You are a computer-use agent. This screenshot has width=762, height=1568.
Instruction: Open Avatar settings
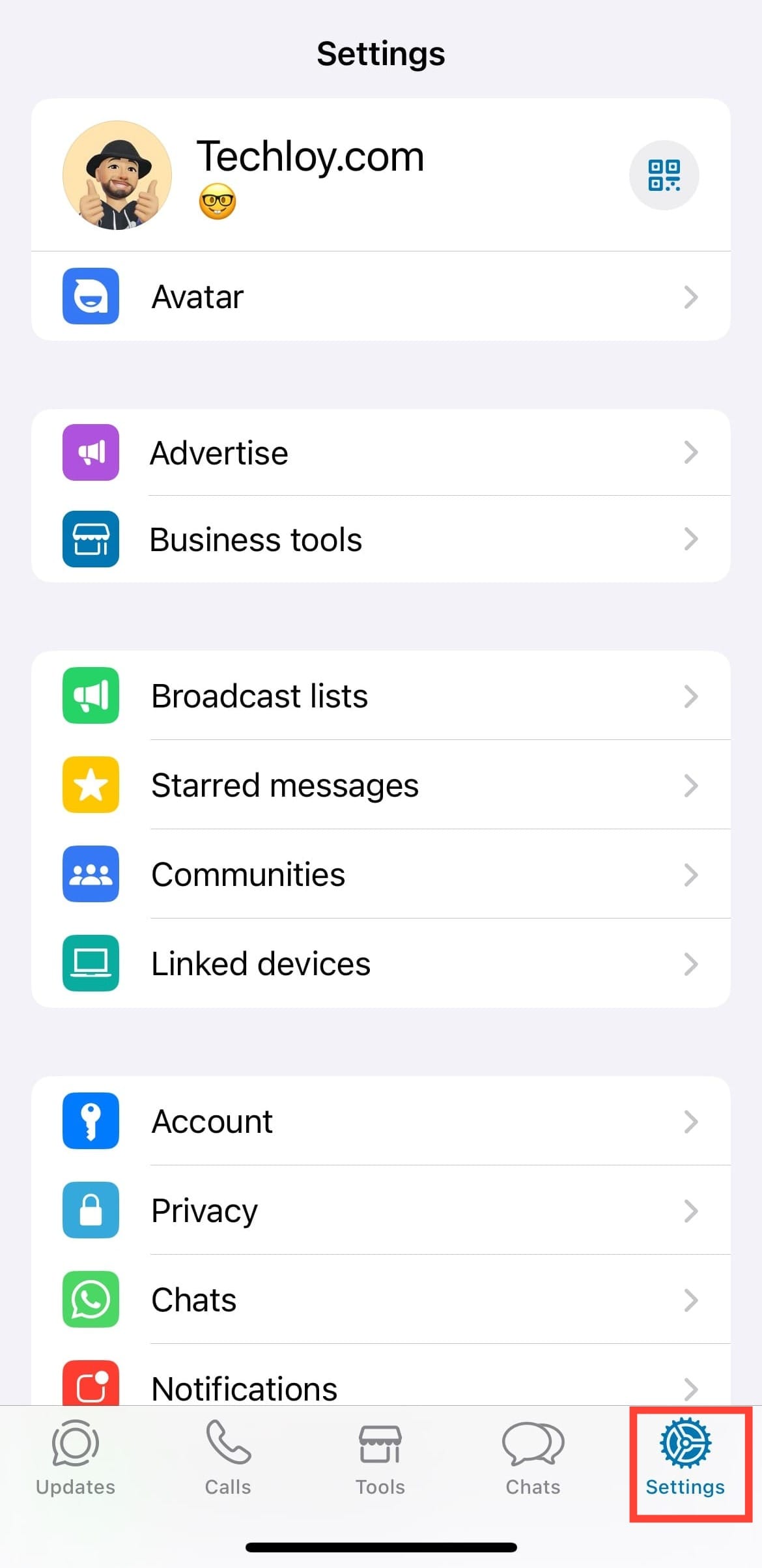[380, 297]
